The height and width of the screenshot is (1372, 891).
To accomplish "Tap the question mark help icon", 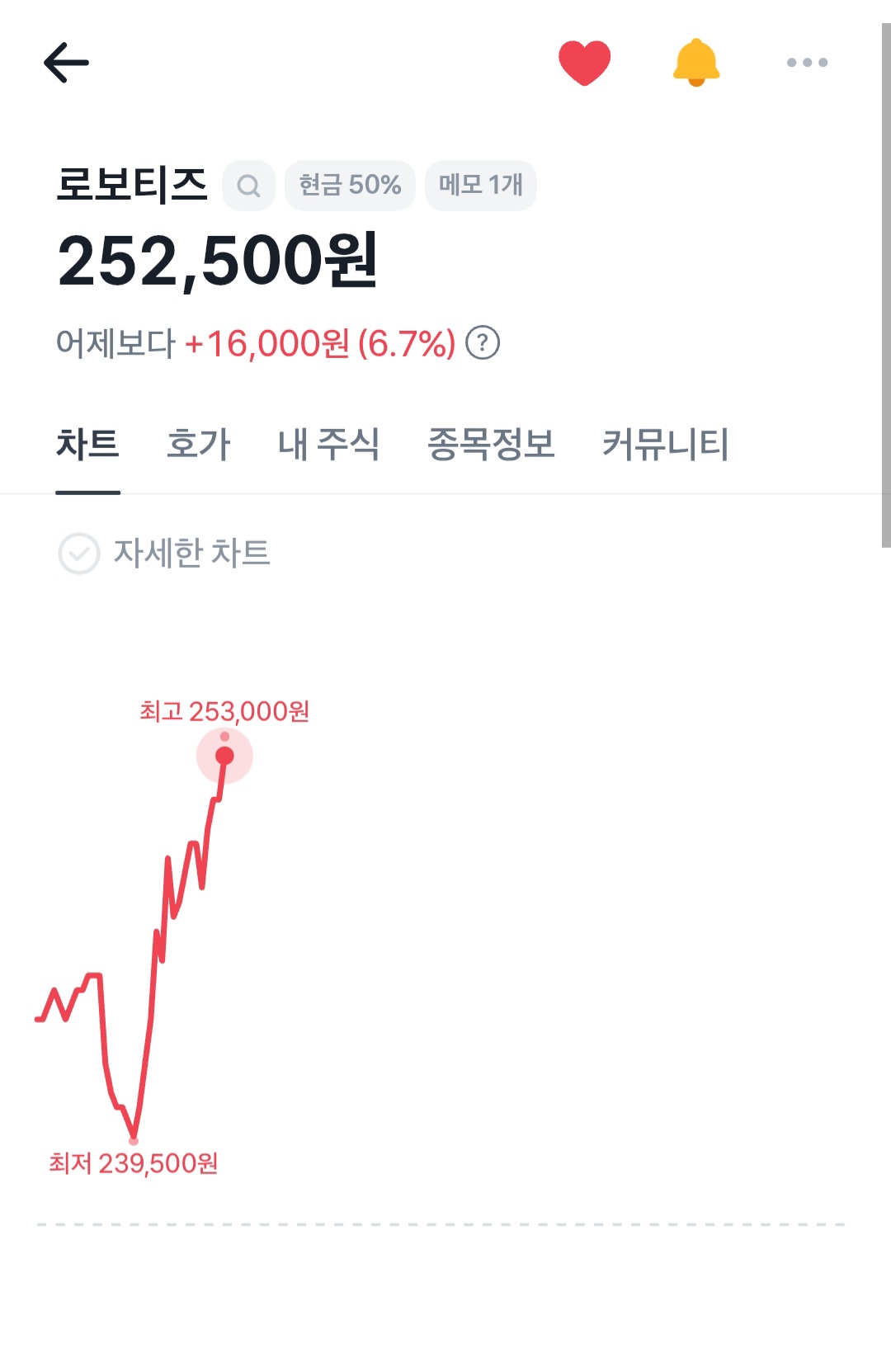I will [483, 343].
